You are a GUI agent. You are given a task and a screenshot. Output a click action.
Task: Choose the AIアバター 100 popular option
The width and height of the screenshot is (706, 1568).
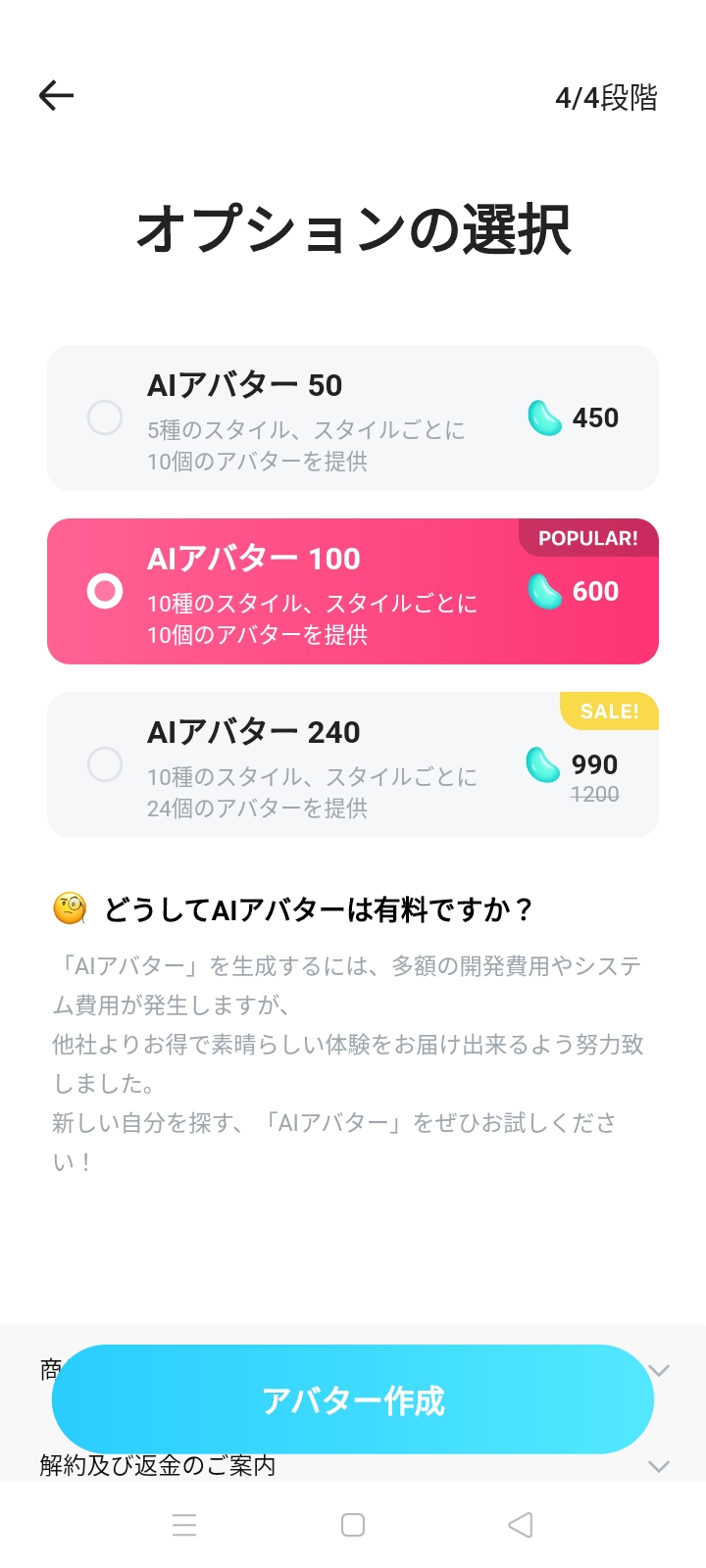(352, 592)
